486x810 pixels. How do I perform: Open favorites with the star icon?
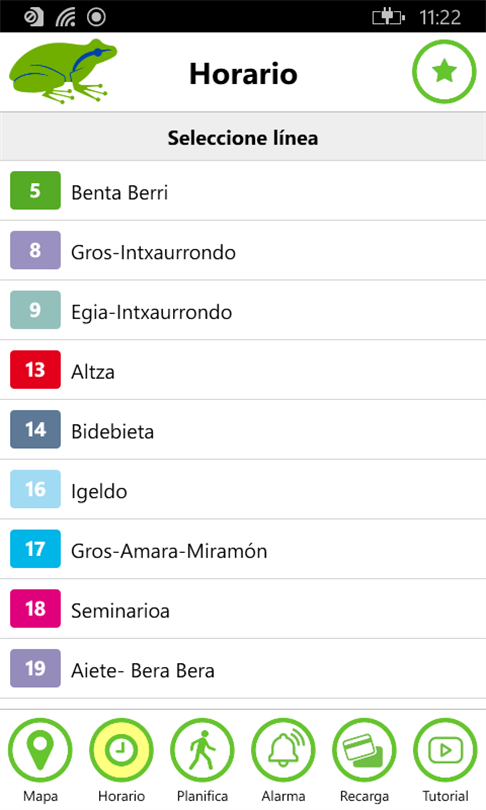444,71
